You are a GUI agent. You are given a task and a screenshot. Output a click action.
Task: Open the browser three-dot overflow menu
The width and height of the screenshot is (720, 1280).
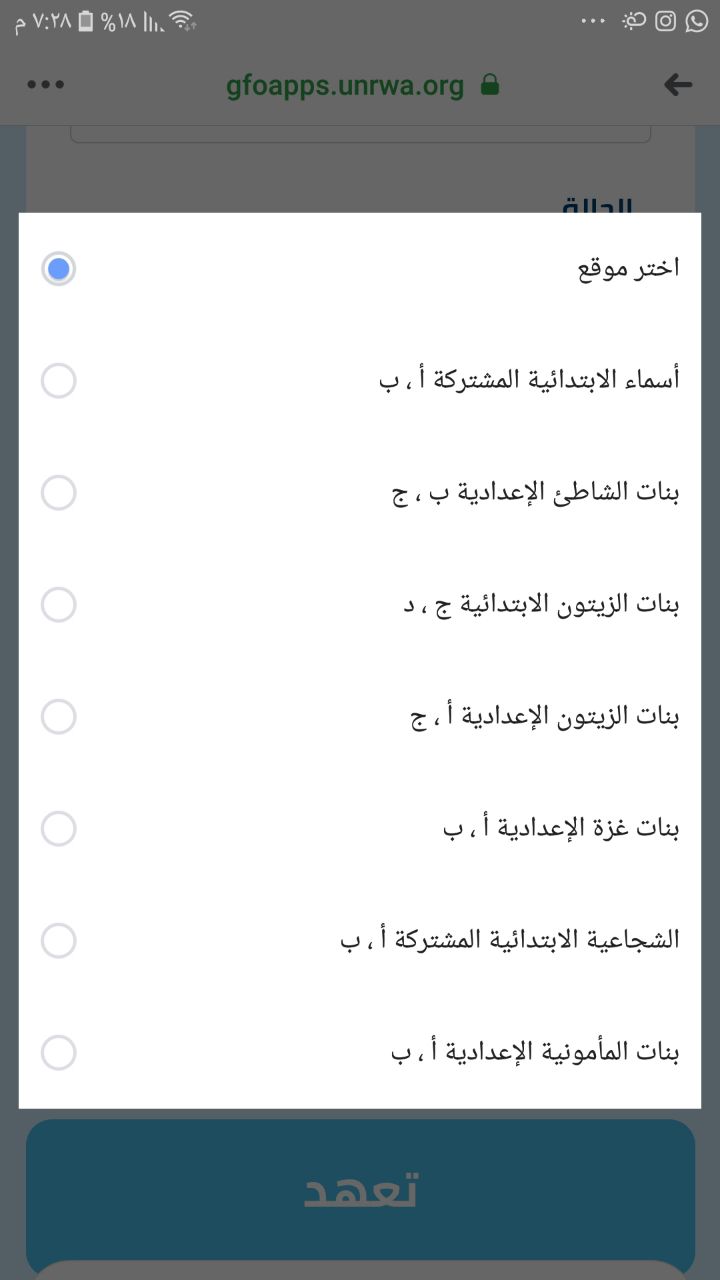tap(45, 86)
